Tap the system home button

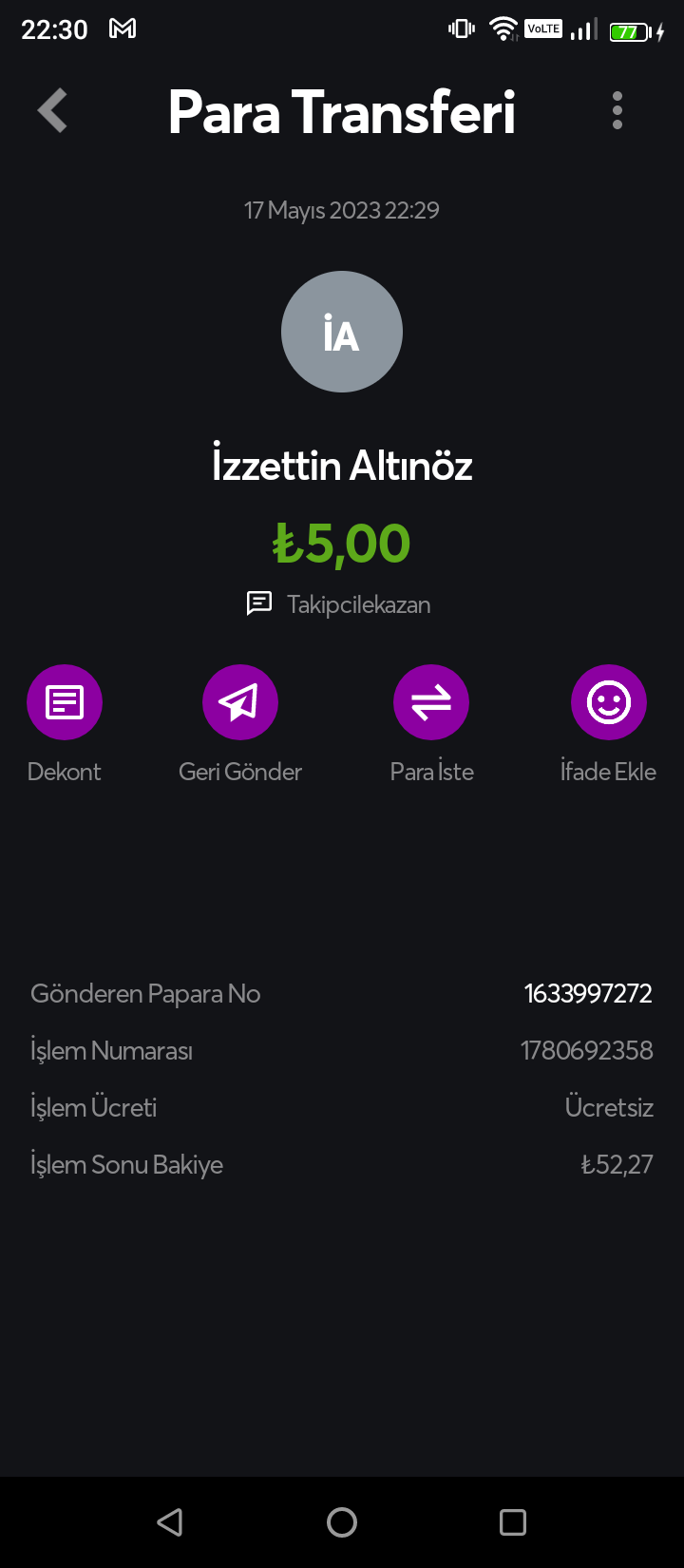click(342, 1522)
